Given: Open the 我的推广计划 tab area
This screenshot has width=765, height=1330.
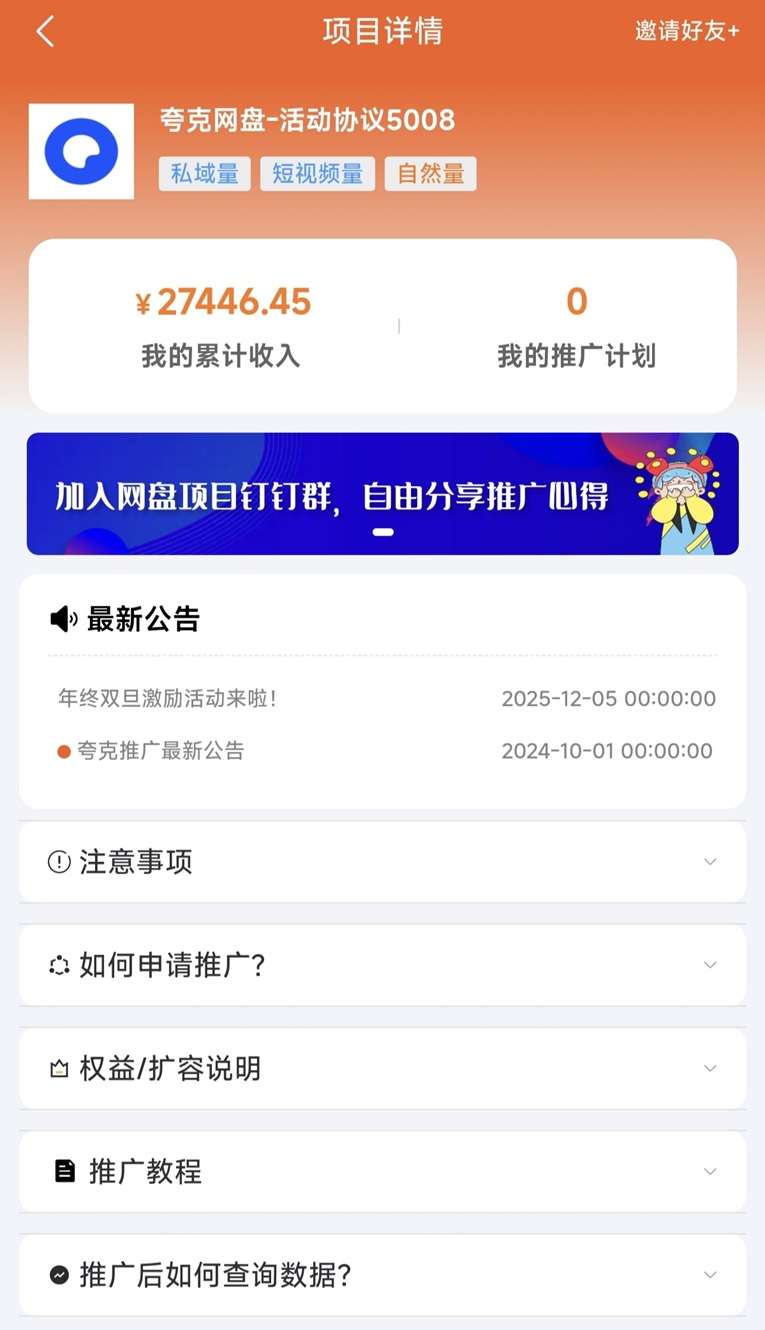Looking at the screenshot, I should pyautogui.click(x=577, y=325).
